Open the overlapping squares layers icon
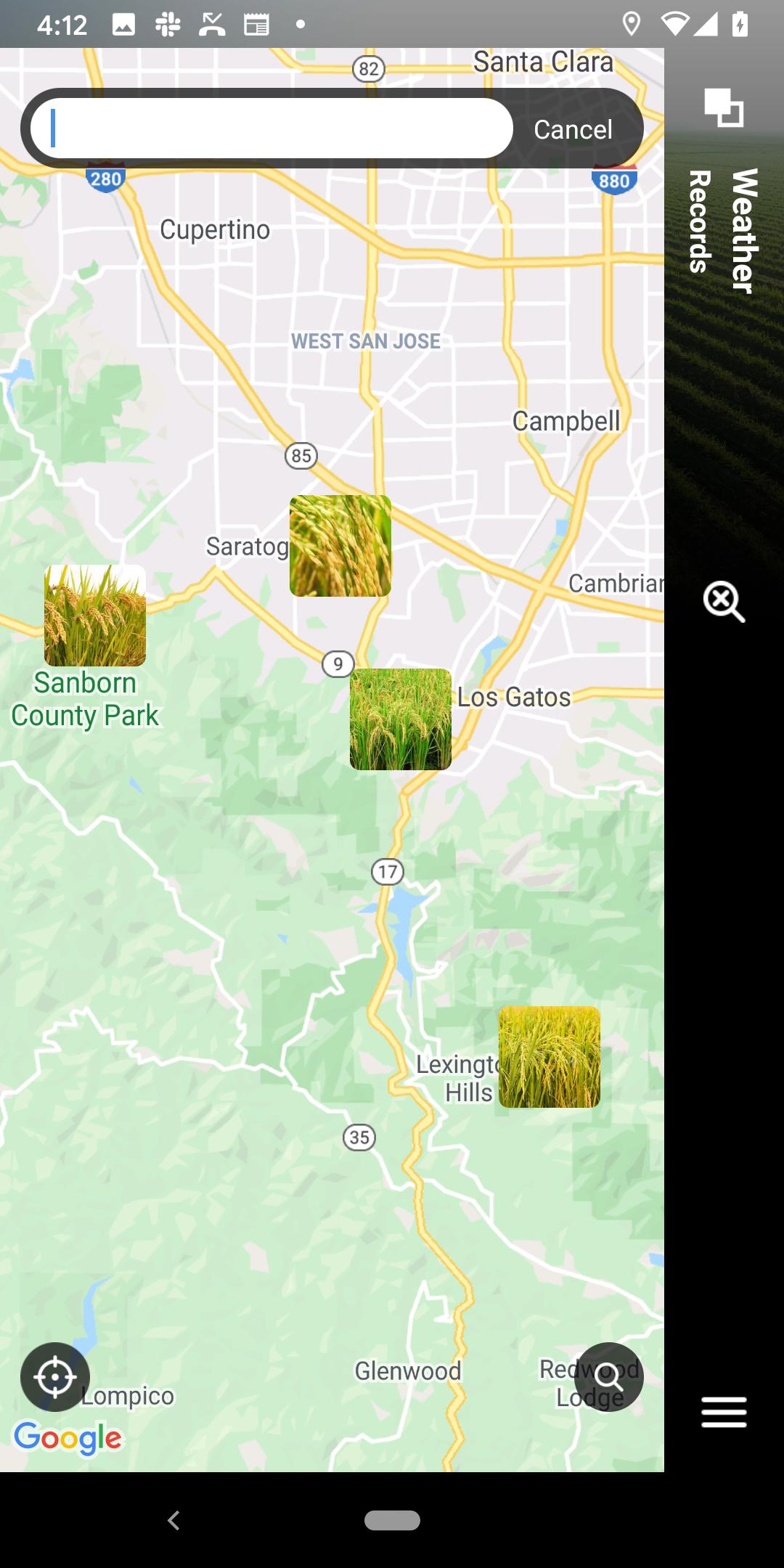This screenshot has height=1568, width=784. [x=724, y=107]
